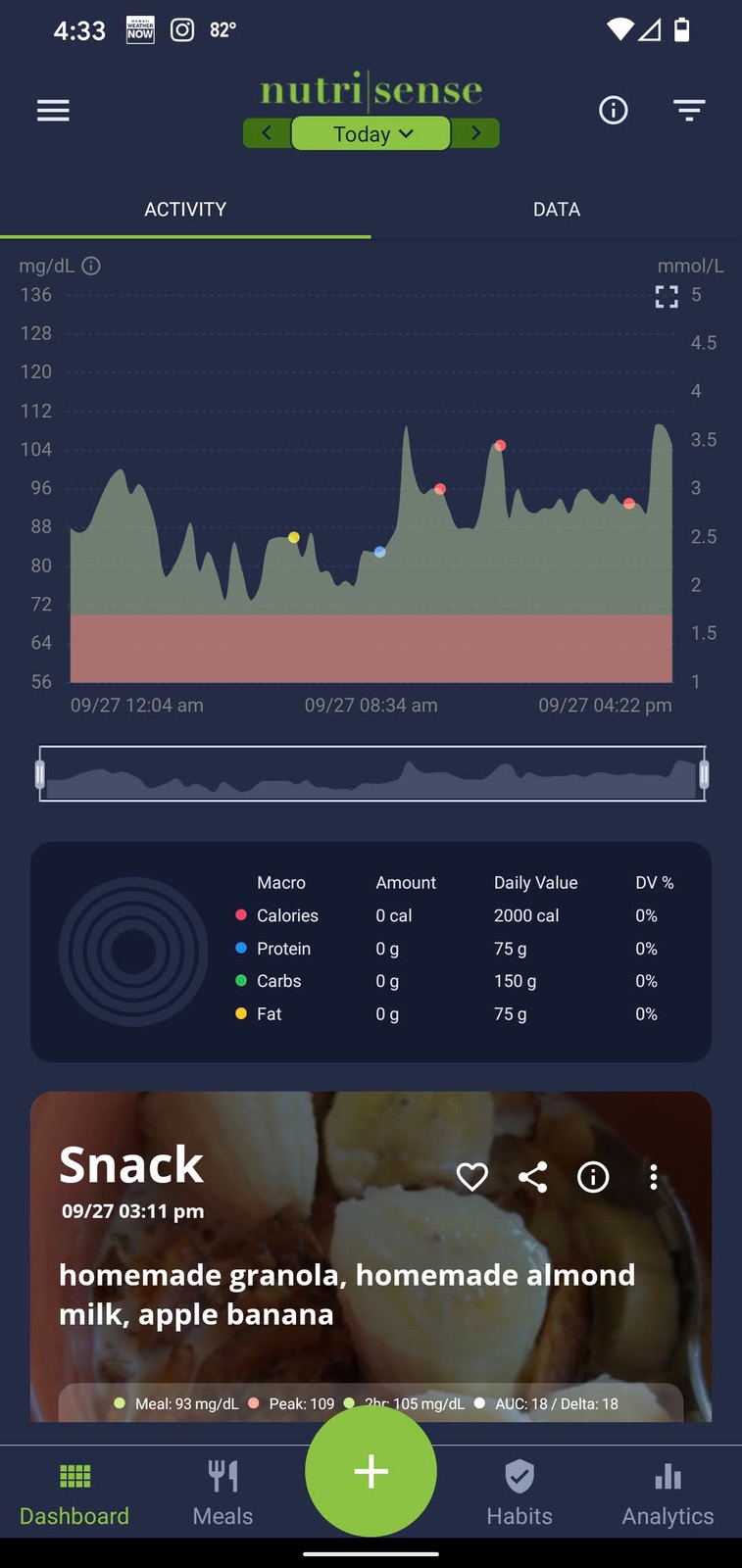Go to the Analytics tab

click(x=668, y=1493)
